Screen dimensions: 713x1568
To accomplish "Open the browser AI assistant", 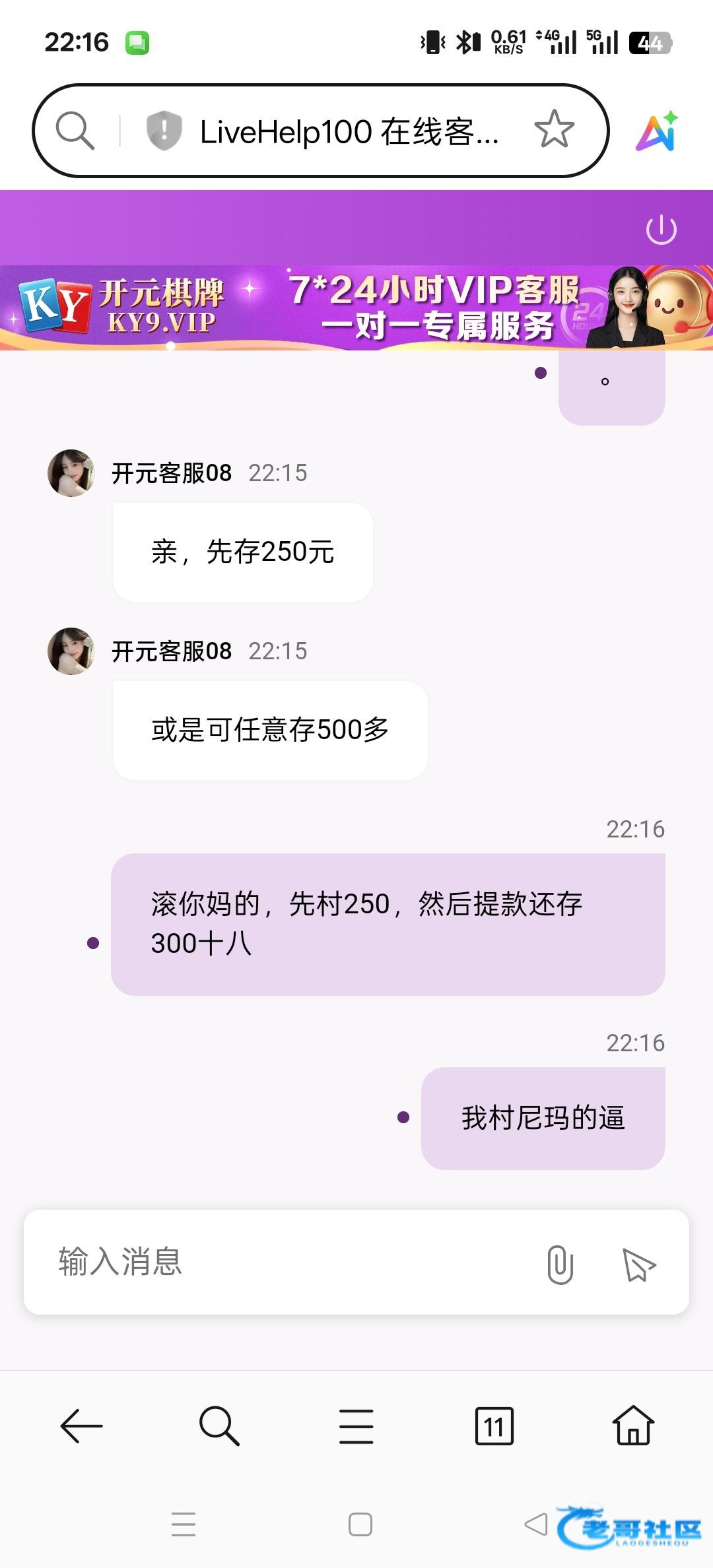I will (658, 131).
